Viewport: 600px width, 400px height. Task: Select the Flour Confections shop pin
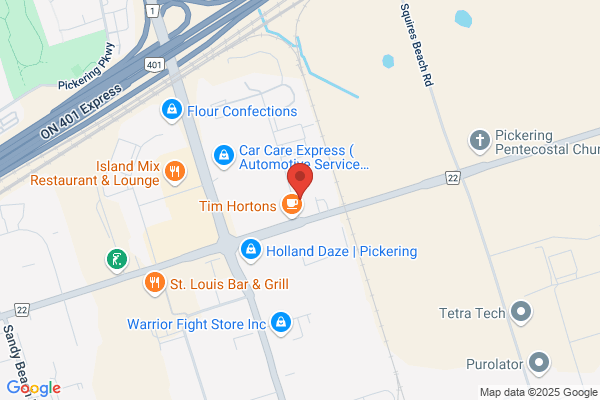172,111
